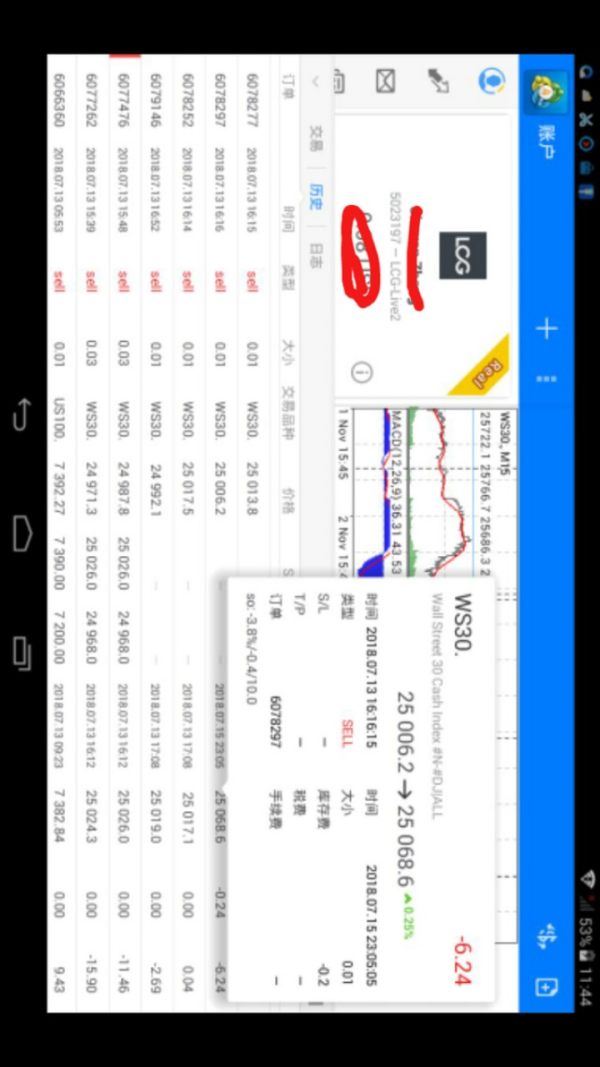This screenshot has width=600, height=1067.
Task: Open the new order icon in the blue bar
Action: 546,987
